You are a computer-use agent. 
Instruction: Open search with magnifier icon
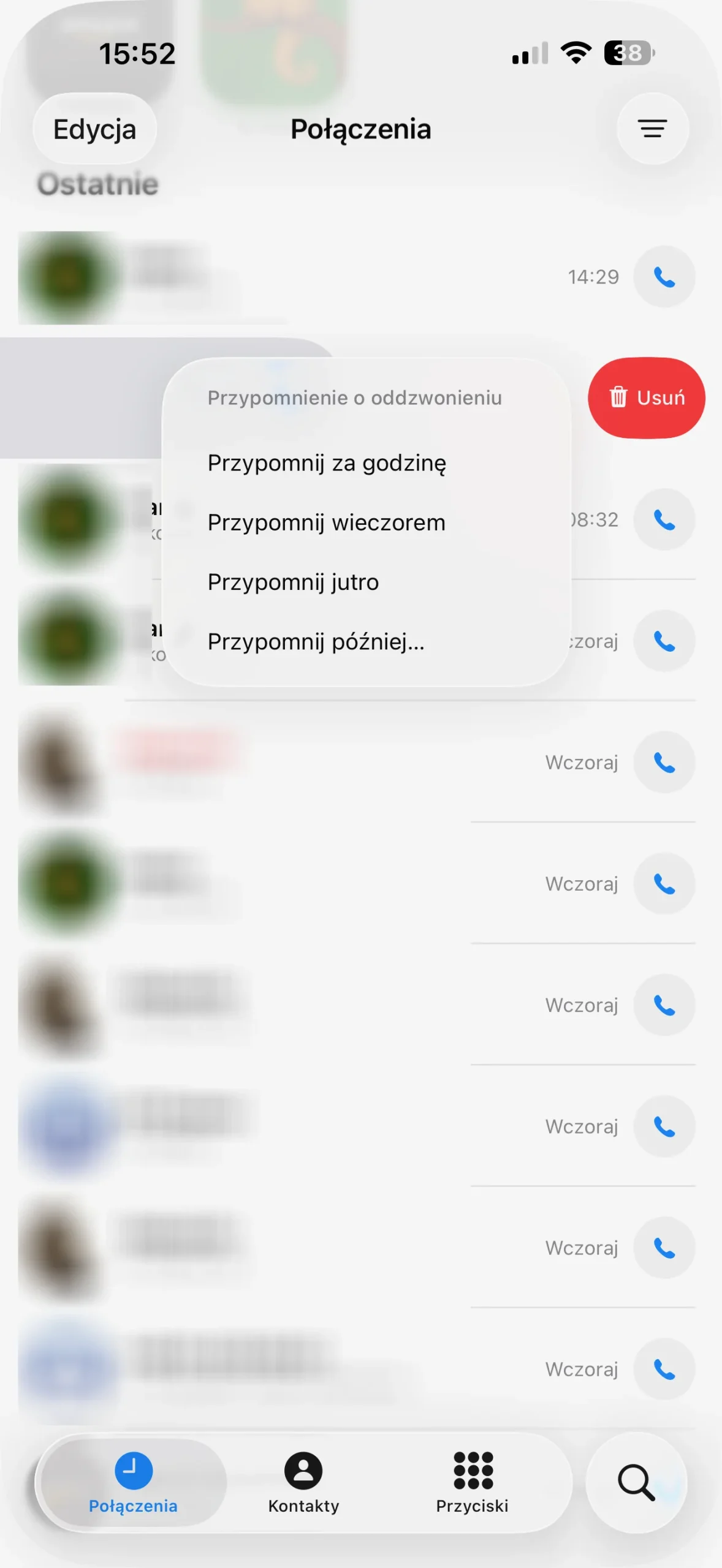636,1482
